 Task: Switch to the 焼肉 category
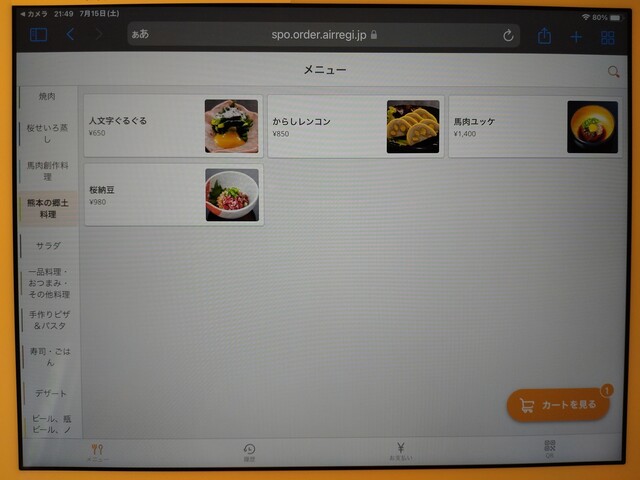[x=47, y=96]
